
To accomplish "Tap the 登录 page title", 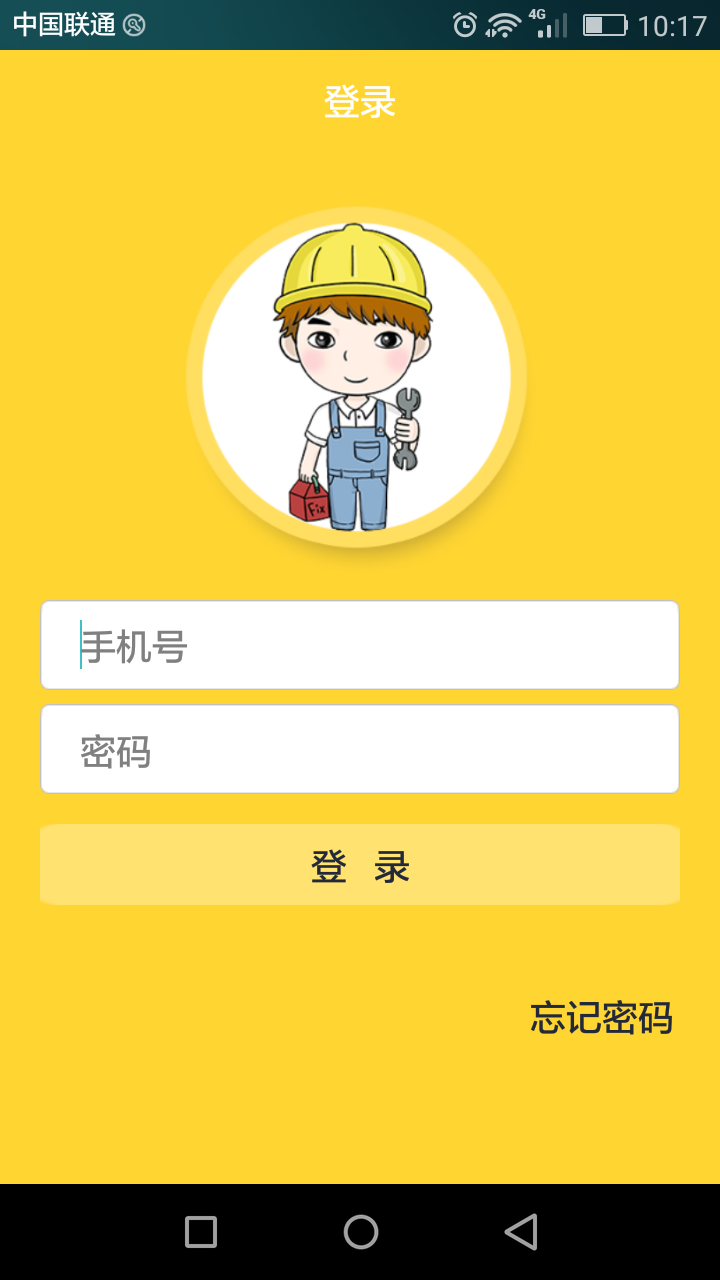I will 360,100.
